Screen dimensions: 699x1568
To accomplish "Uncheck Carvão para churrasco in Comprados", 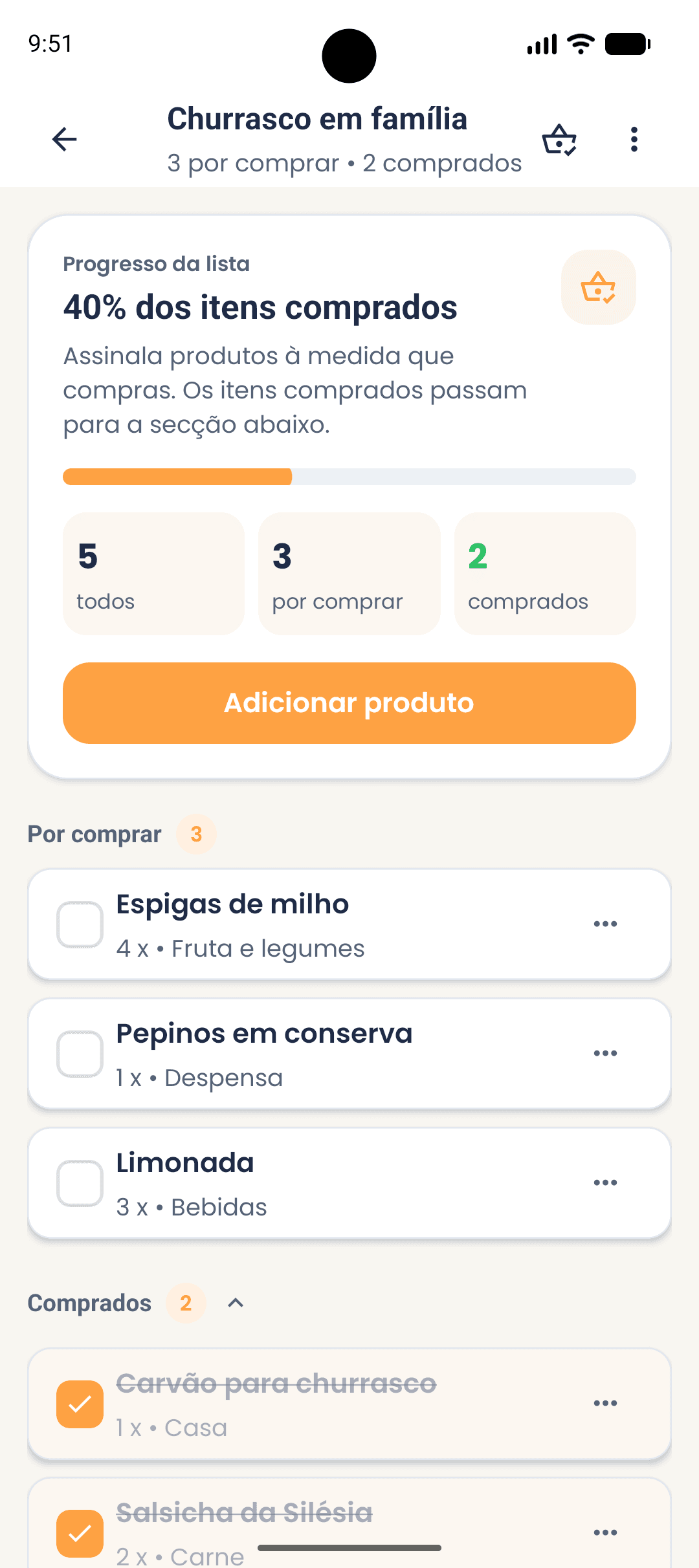I will (80, 1404).
